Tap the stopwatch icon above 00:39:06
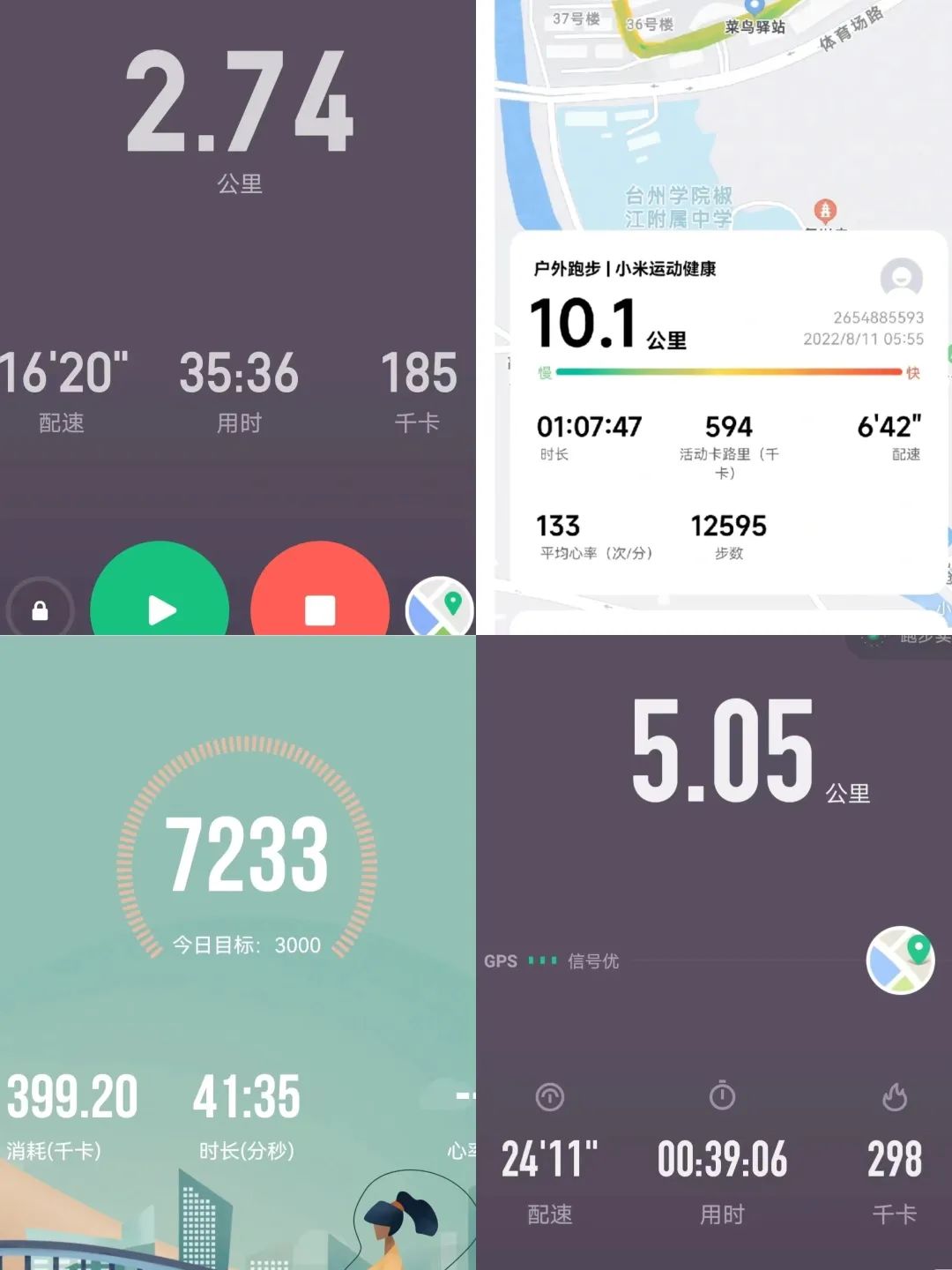952x1270 pixels. (723, 1096)
